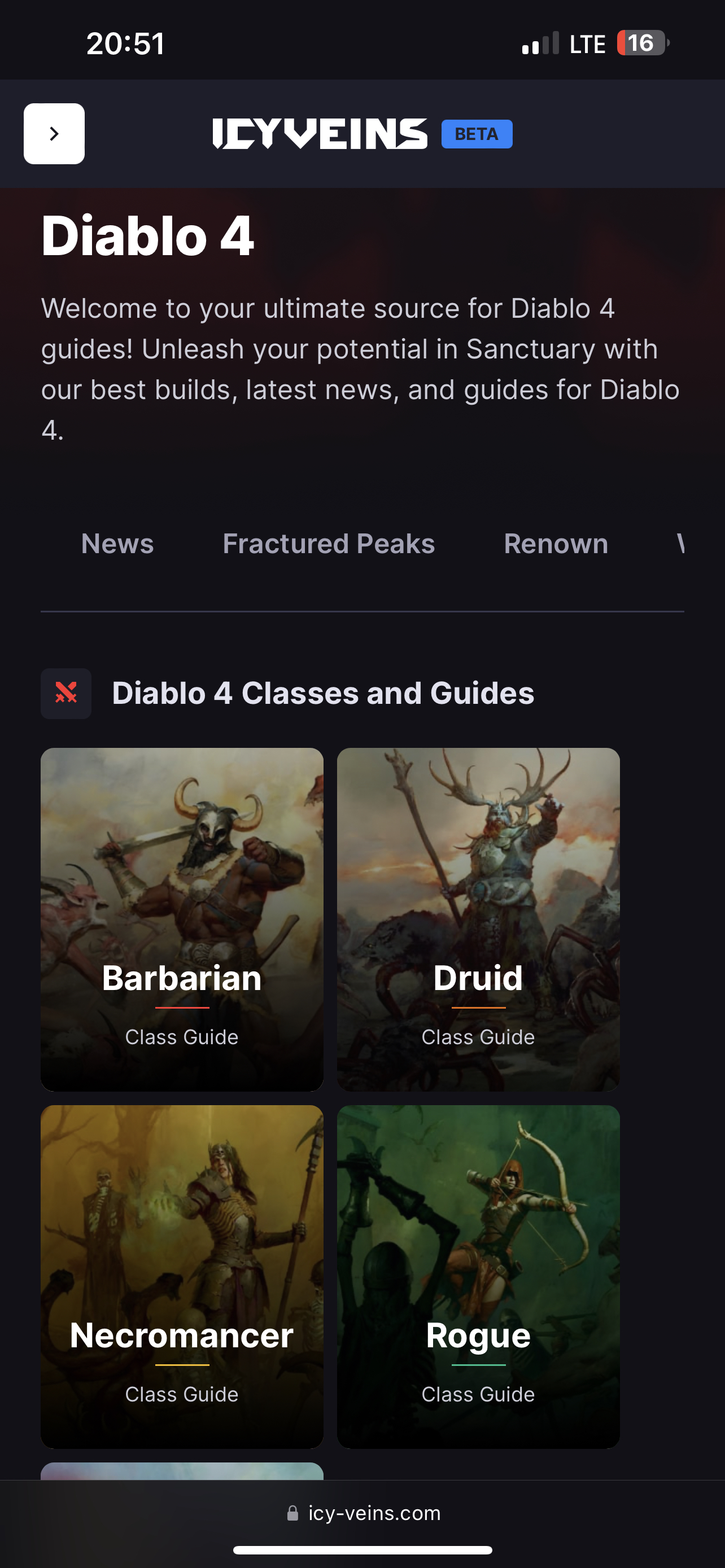Expand the sidebar menu arrow button
Viewport: 725px width, 1568px height.
54,133
